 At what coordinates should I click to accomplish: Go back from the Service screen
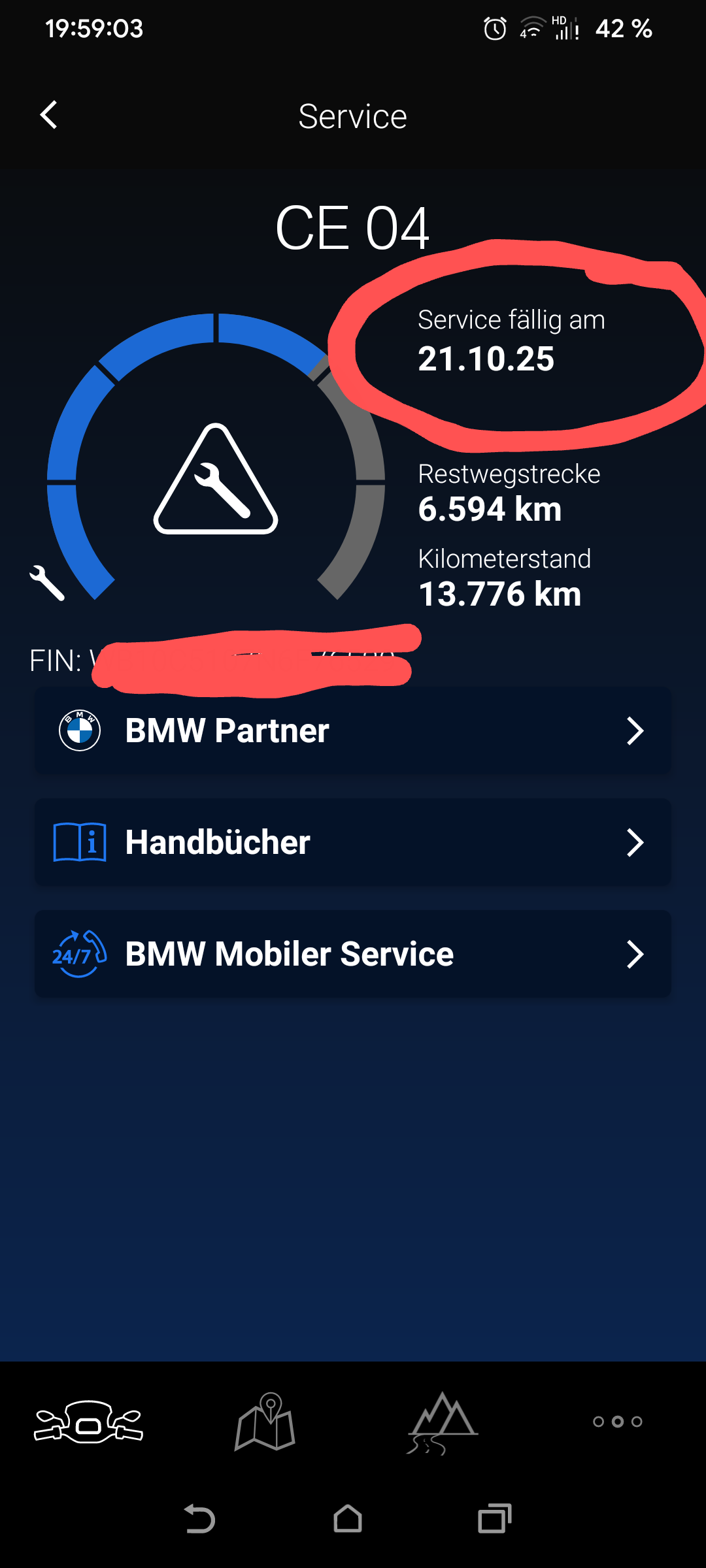tap(49, 116)
